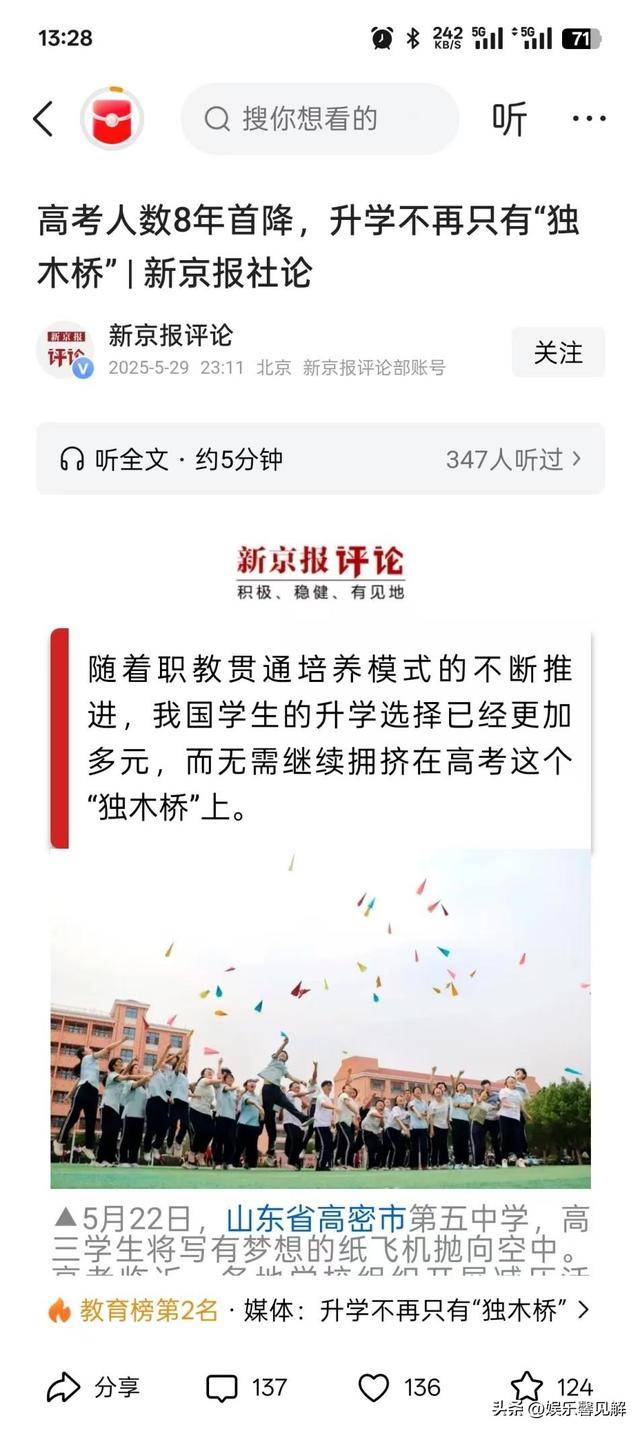Screen dimensions: 640x1431
Task: Open the 山东省高密市 link in the caption
Action: click(316, 1220)
